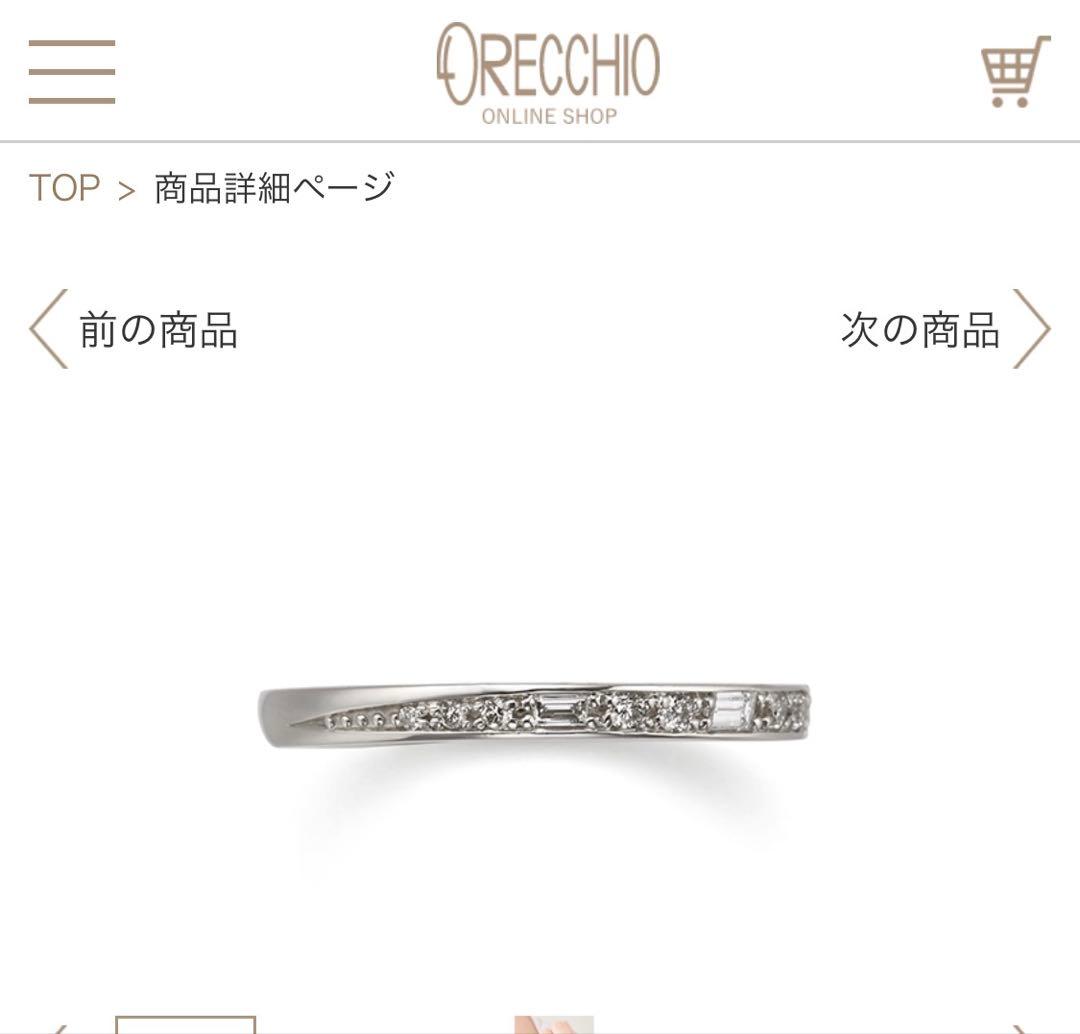Image resolution: width=1080 pixels, height=1034 pixels.
Task: Tap the ORECCHIO Online Shop logo
Action: 548,73
